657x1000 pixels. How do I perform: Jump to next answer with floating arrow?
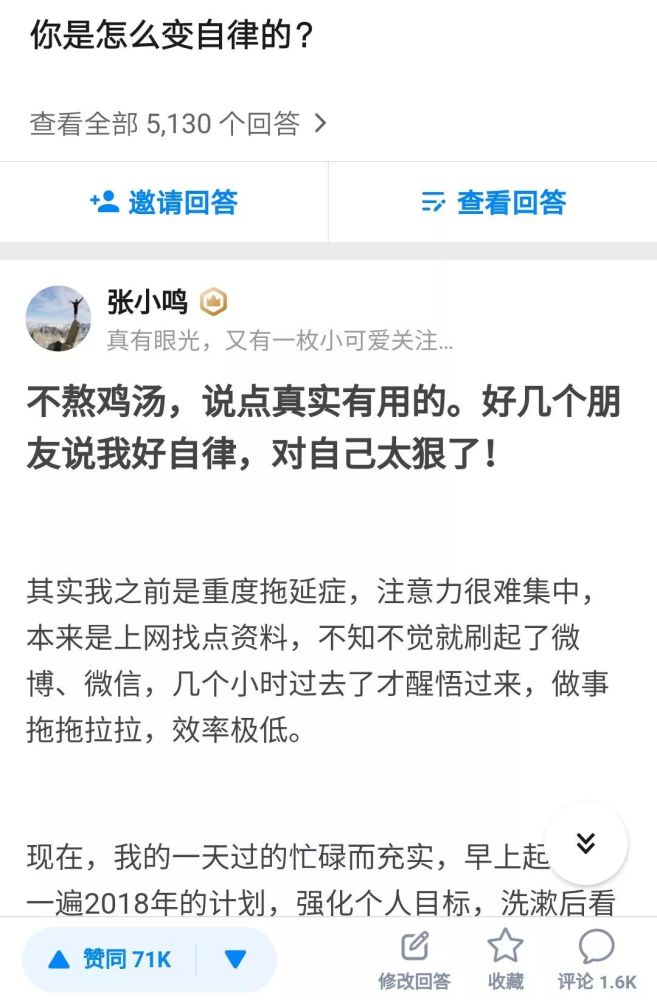[x=586, y=843]
